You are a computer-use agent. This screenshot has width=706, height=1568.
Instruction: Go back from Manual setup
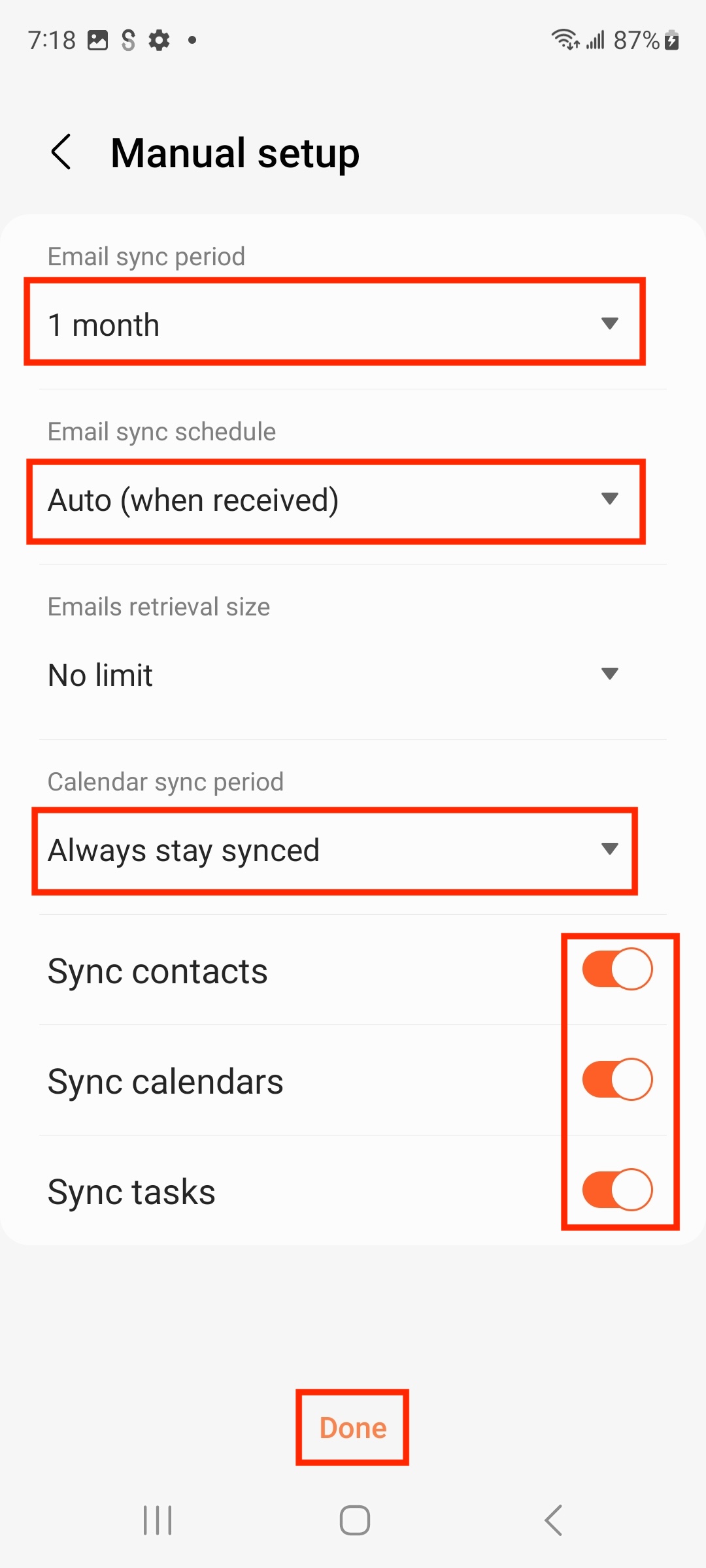tap(61, 152)
